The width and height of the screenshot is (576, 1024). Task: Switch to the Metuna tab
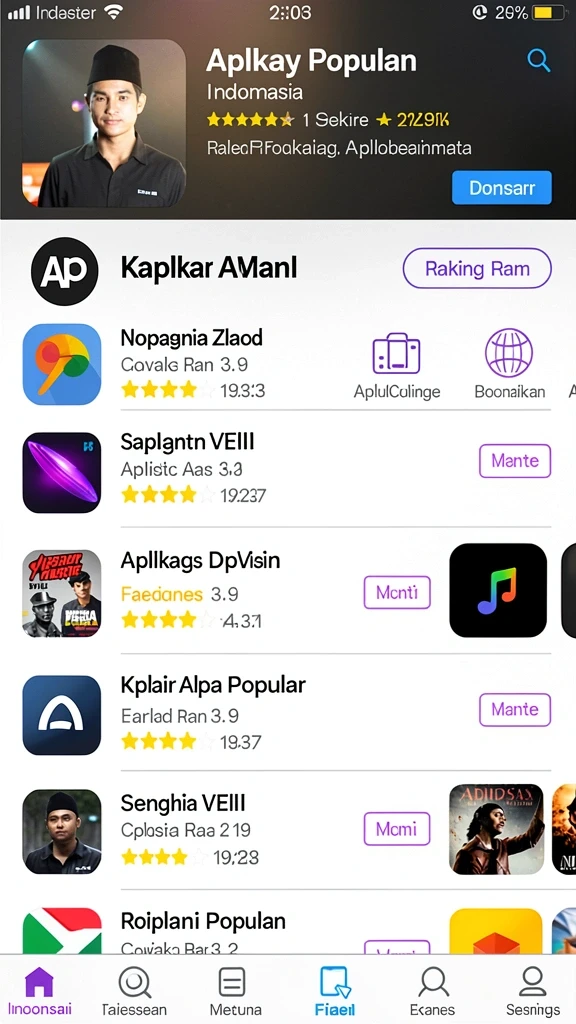231,989
